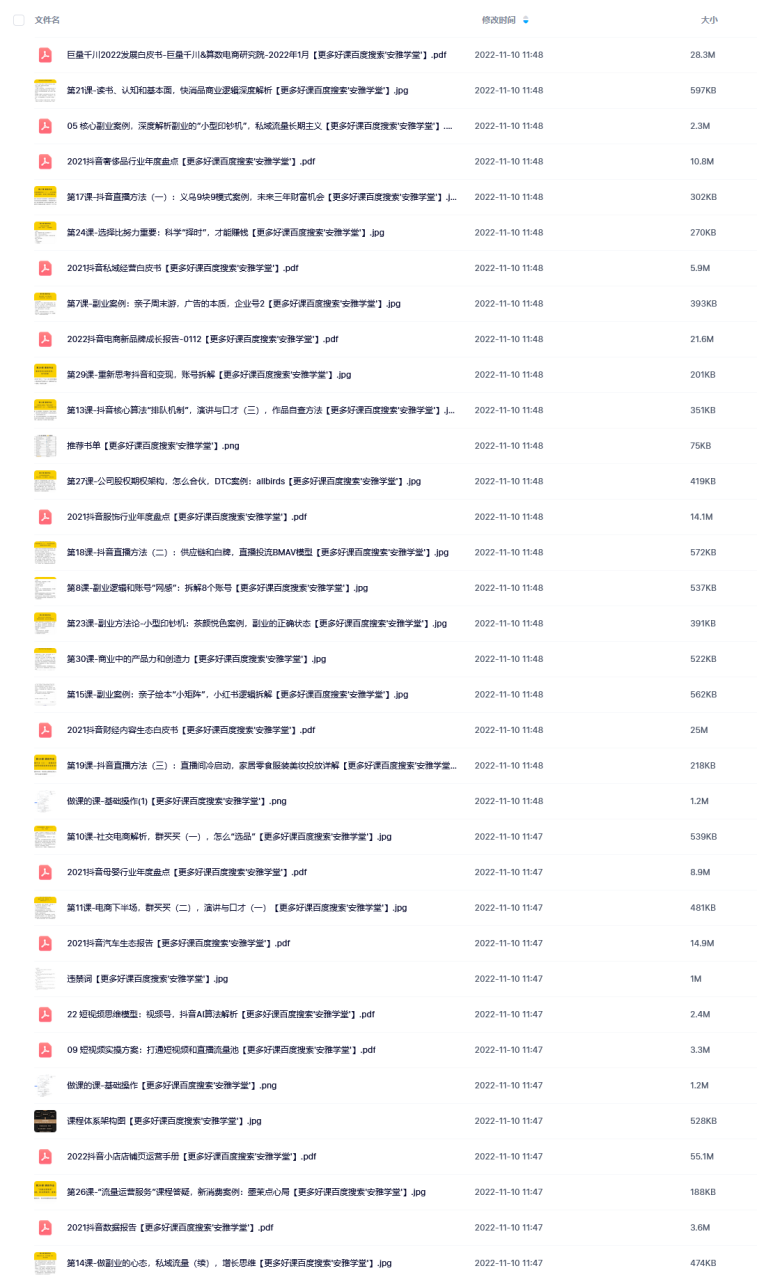Open 第27课-公司股权期权架构 image
Screen dimensions: 757x1280
tap(243, 481)
